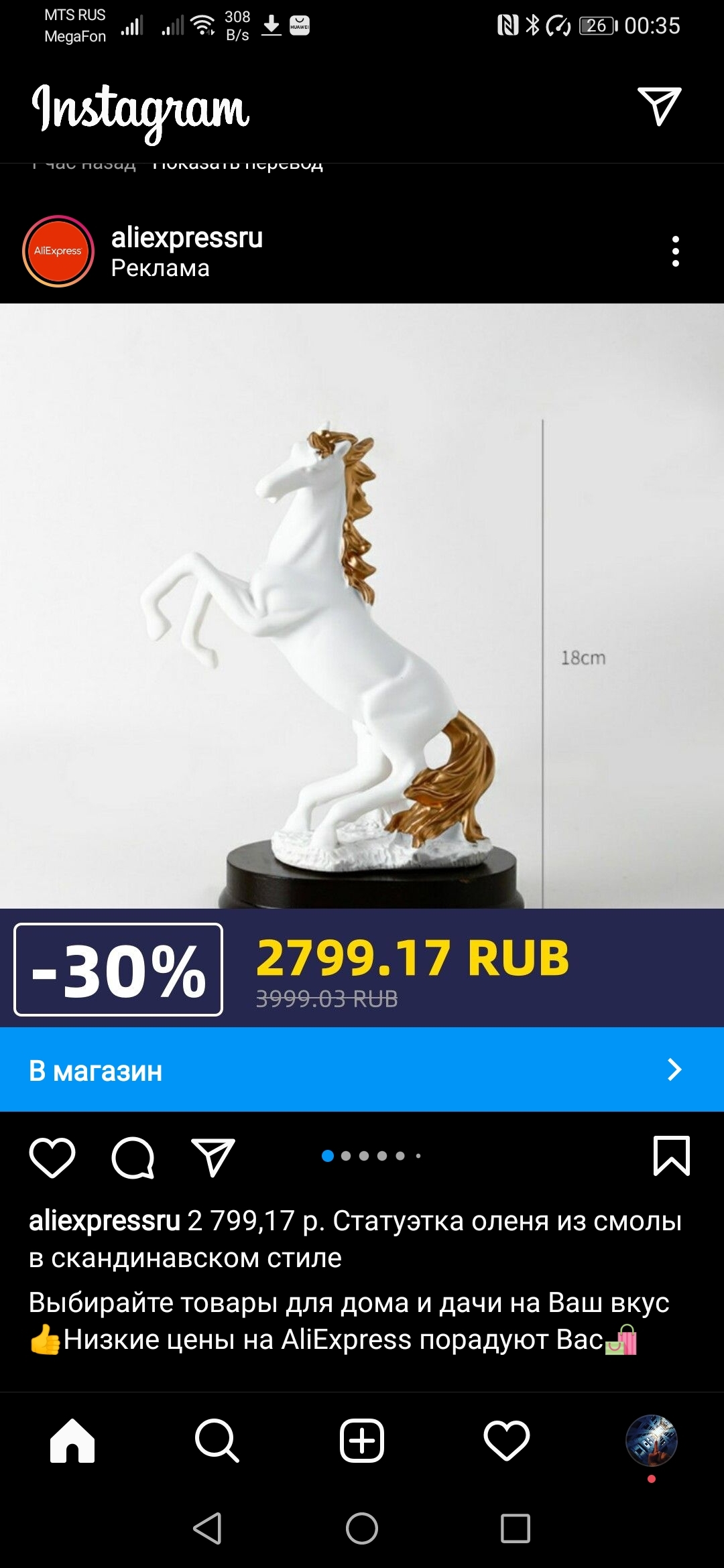Bookmark the aliexpressru post

coord(671,1156)
